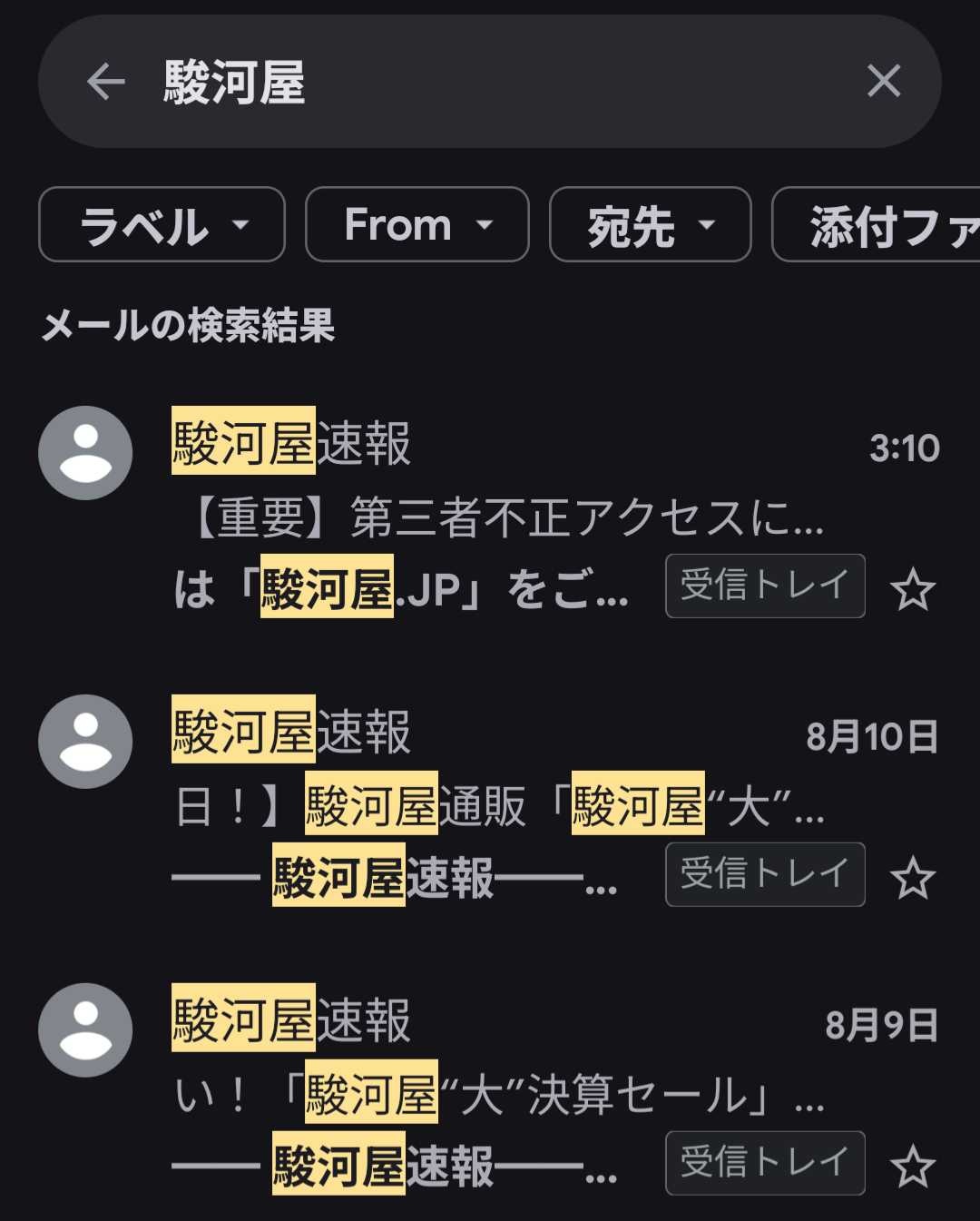This screenshot has height=1221, width=980.
Task: Clear the 駿河屋 search query
Action: [x=883, y=82]
